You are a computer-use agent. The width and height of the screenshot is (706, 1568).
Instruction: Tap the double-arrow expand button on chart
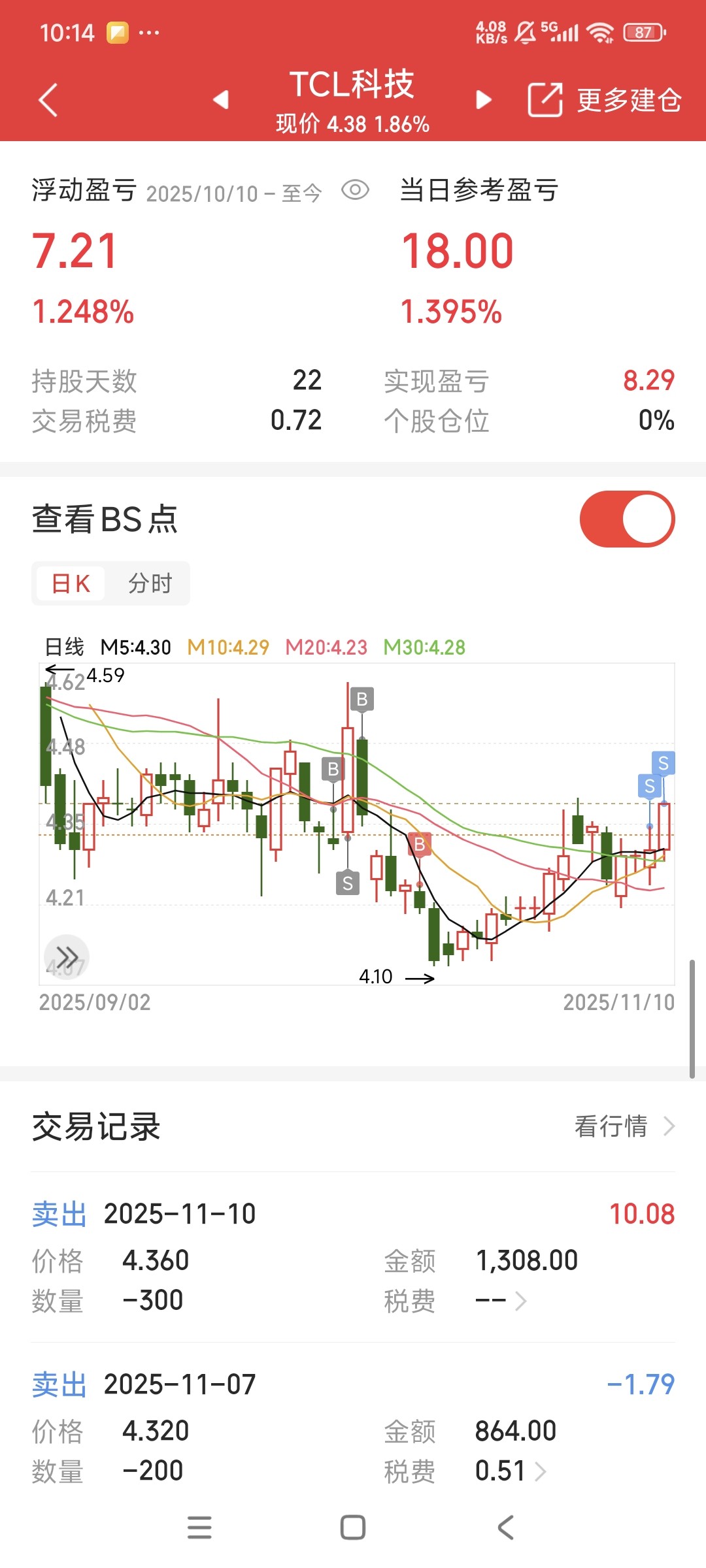(67, 957)
